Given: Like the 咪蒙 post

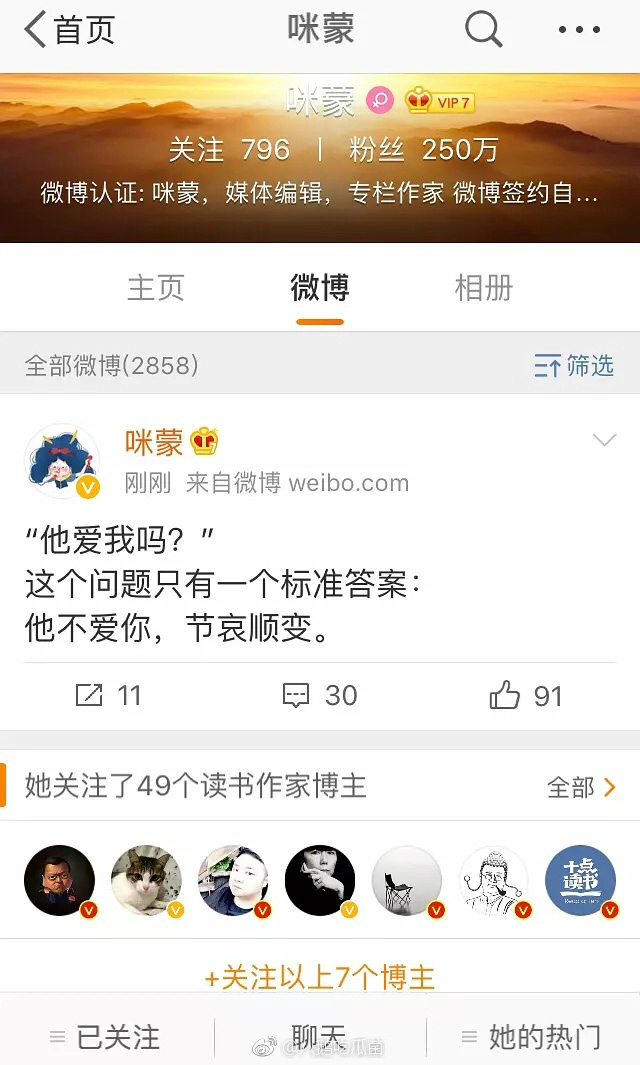Looking at the screenshot, I should point(526,695).
